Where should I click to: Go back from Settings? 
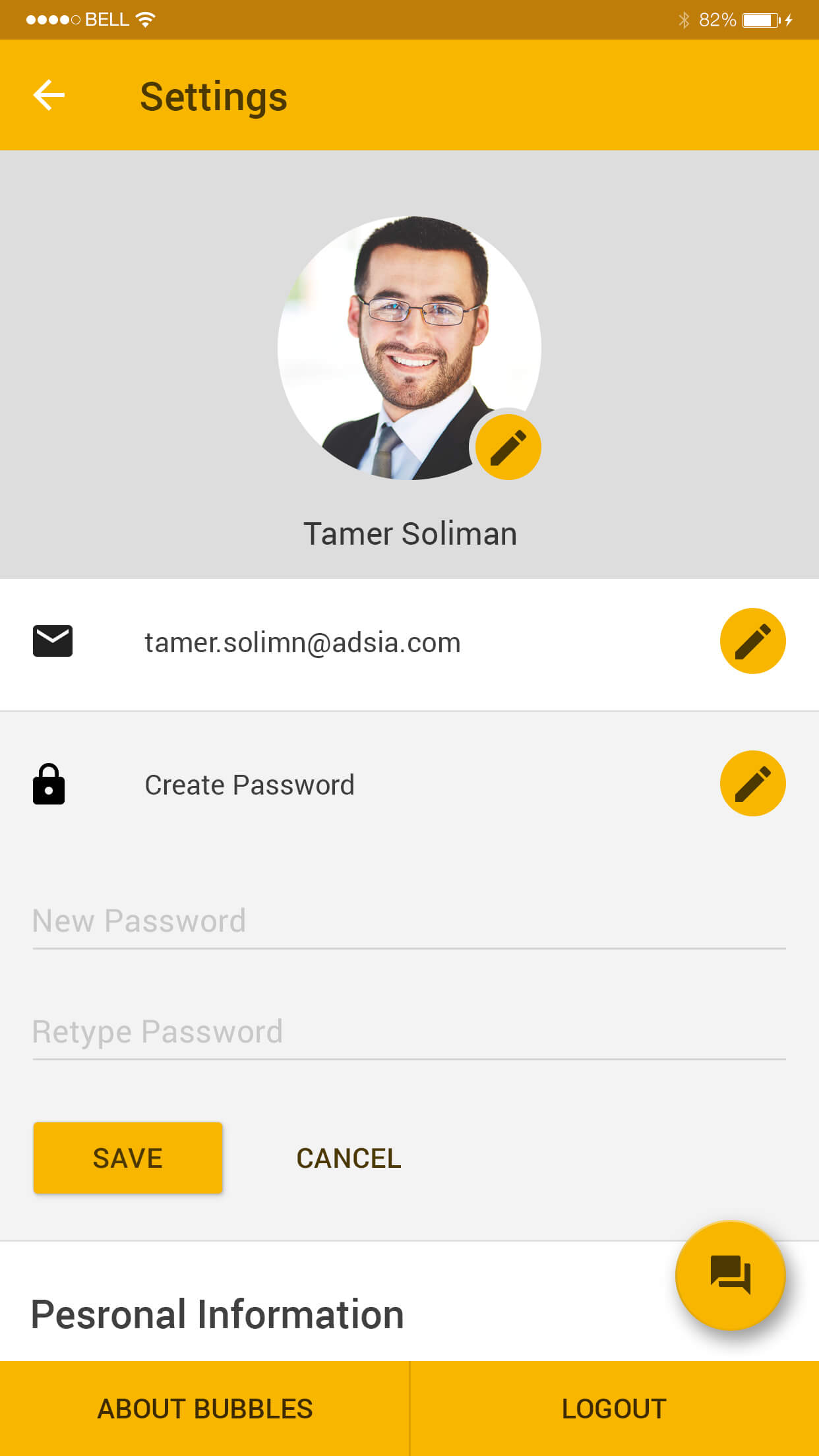pyautogui.click(x=49, y=95)
